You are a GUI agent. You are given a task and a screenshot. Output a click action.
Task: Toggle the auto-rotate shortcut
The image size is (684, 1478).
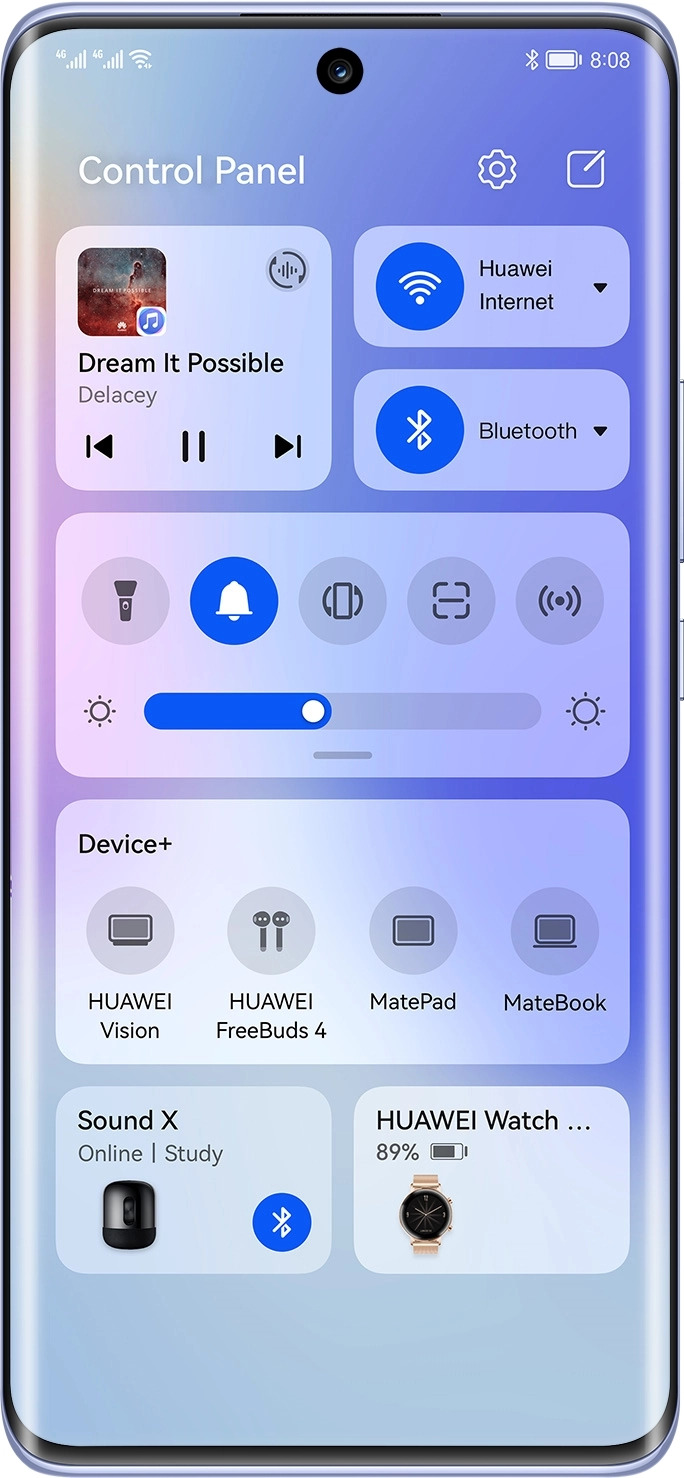pyautogui.click(x=342, y=601)
